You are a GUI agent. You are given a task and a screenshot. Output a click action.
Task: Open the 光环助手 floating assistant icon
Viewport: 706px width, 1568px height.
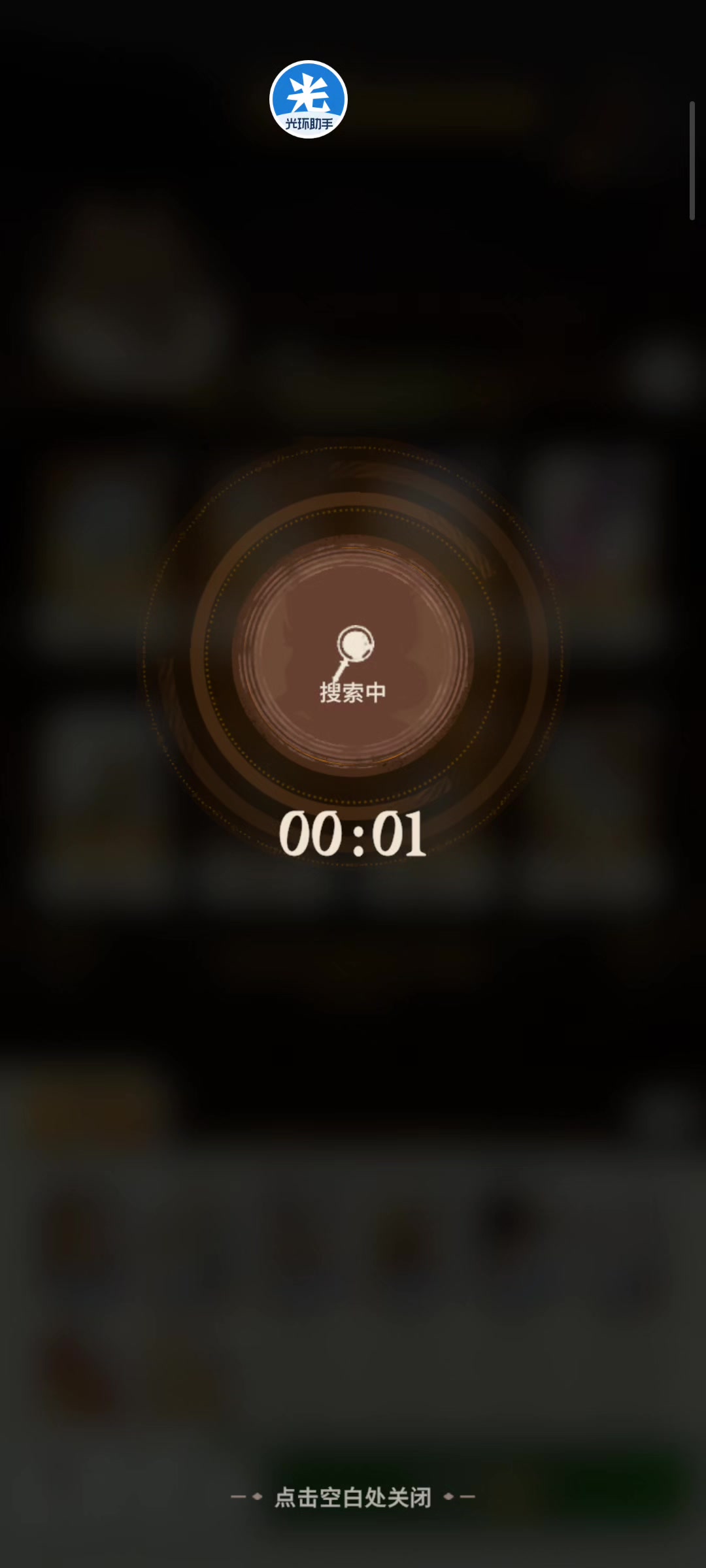point(309,99)
